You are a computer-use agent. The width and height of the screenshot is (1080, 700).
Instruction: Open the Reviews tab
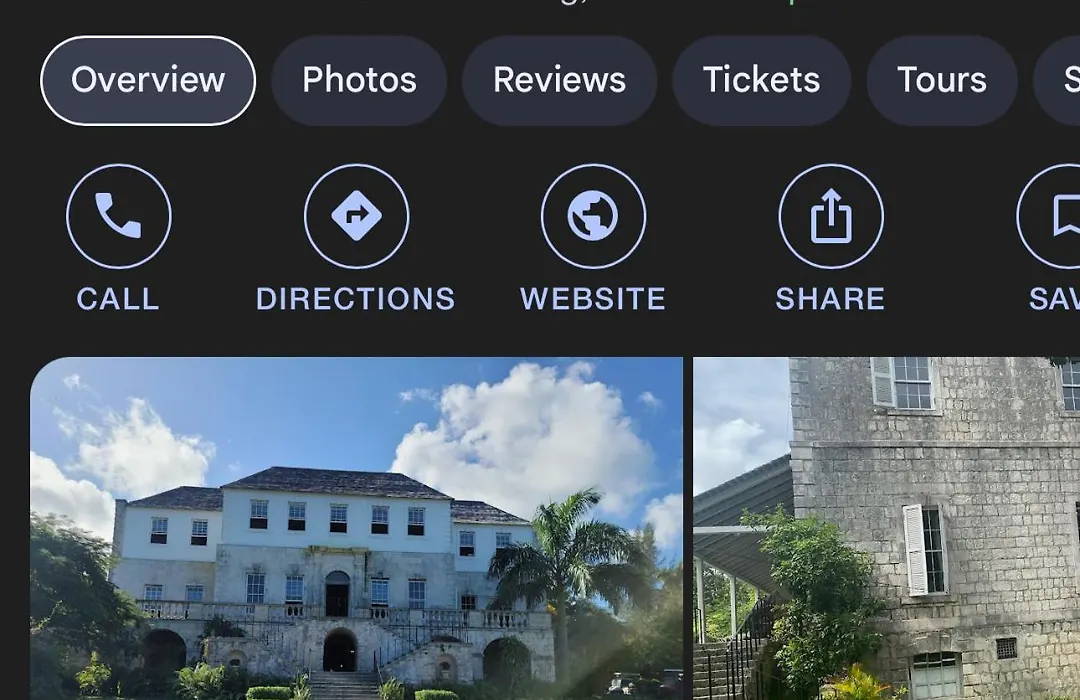(x=559, y=80)
